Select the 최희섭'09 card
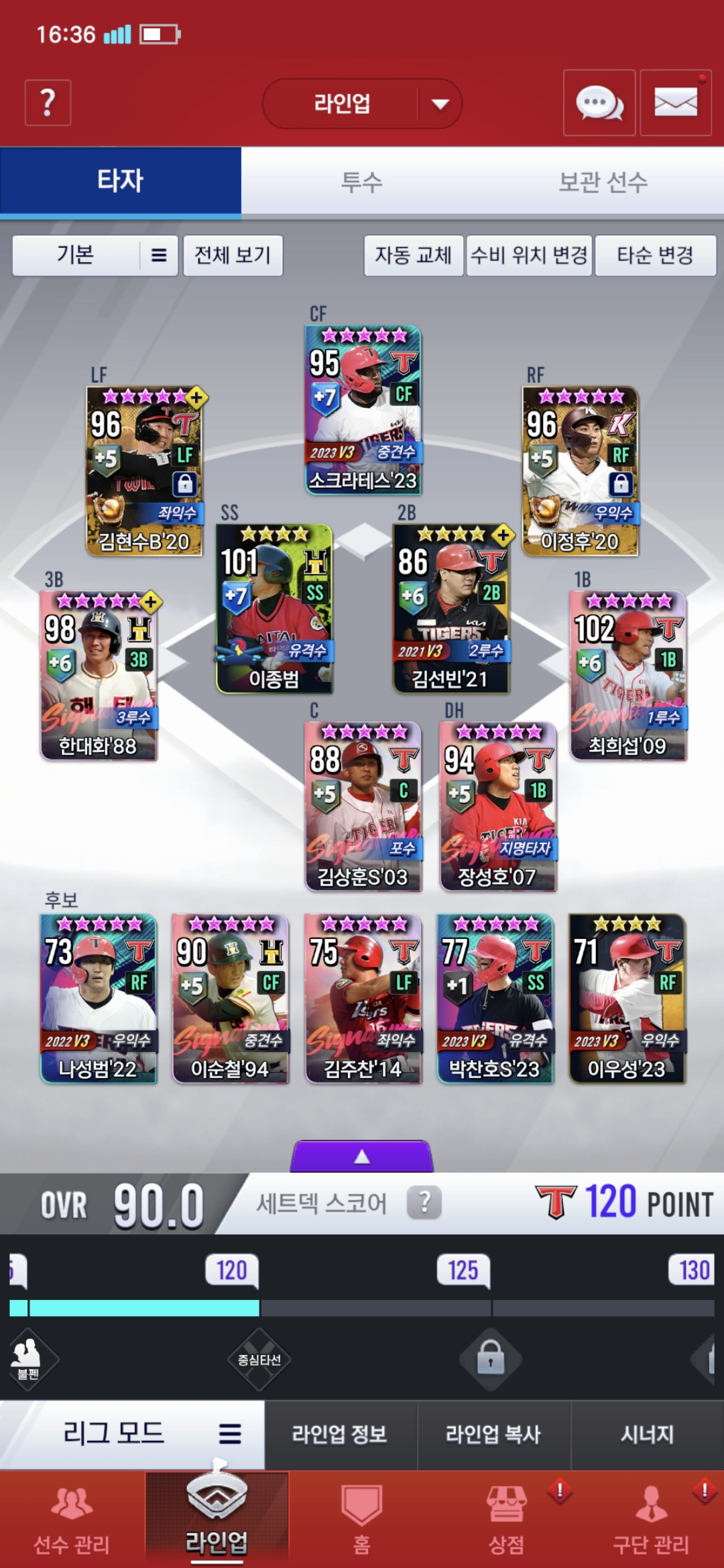 click(628, 675)
